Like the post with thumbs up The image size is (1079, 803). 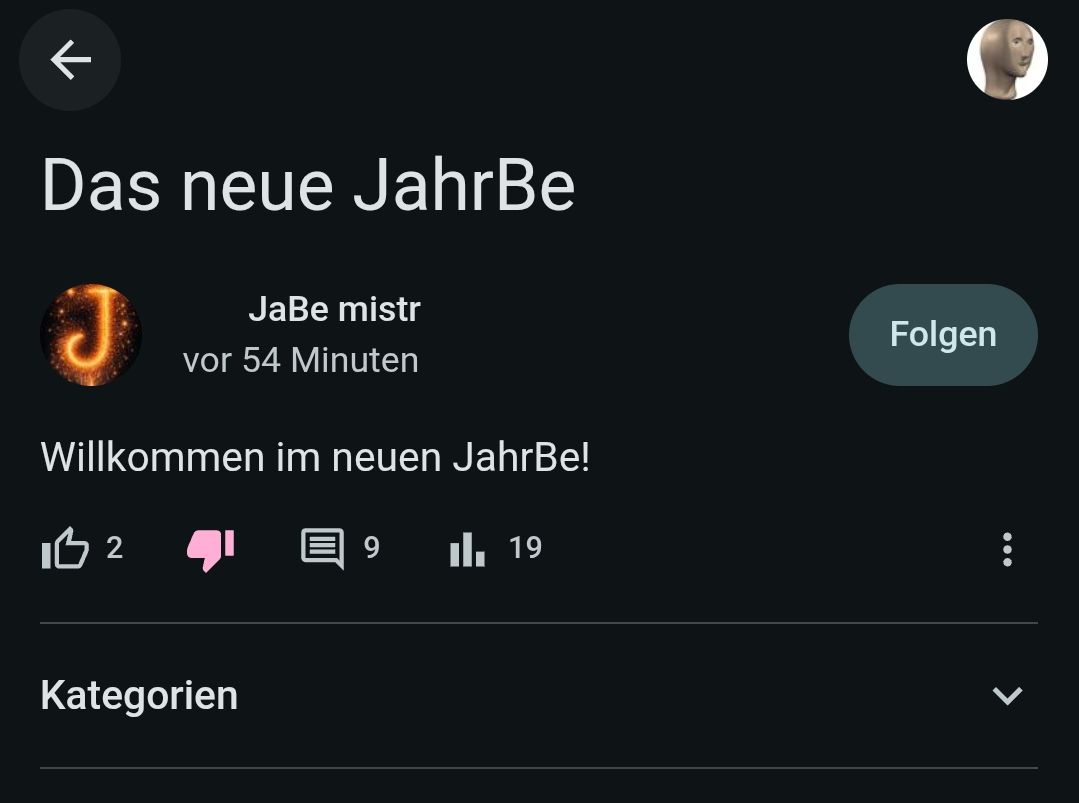(66, 548)
